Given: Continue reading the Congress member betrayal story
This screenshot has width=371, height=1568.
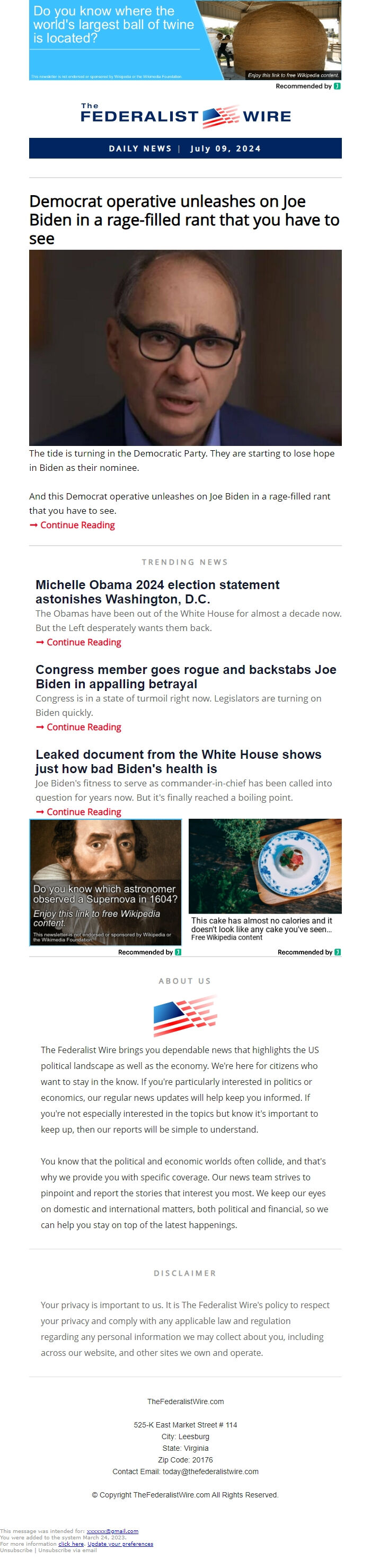Looking at the screenshot, I should point(83,727).
